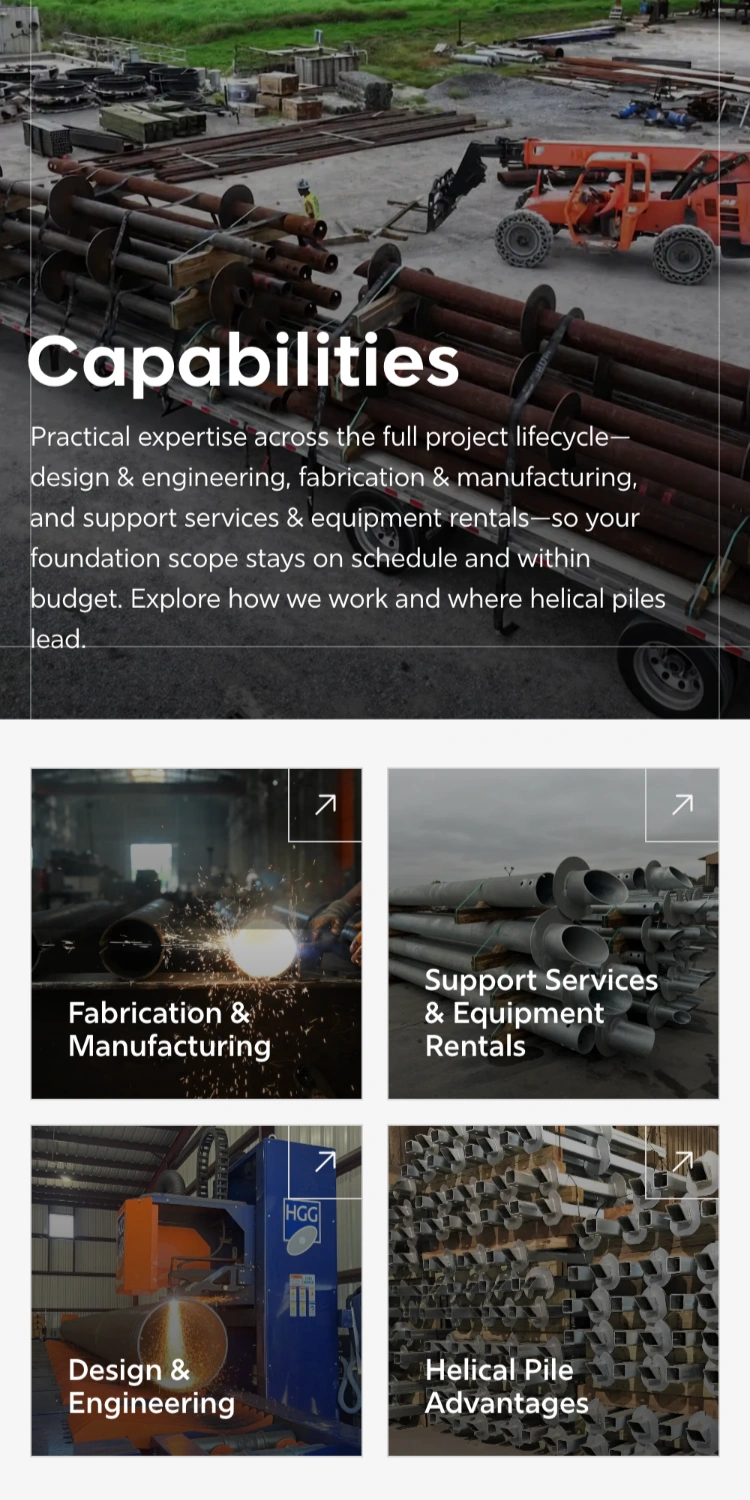The width and height of the screenshot is (750, 1500).
Task: Open the Design & Engineering card
Action: point(196,1290)
